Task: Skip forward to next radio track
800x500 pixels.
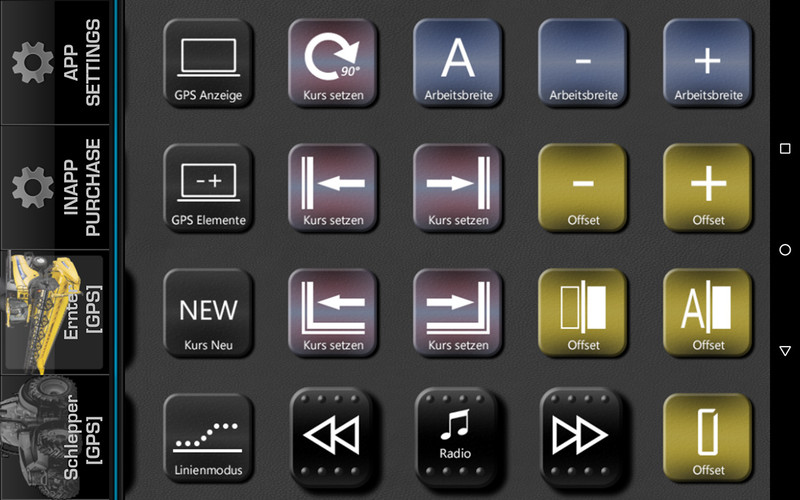Action: coord(583,437)
